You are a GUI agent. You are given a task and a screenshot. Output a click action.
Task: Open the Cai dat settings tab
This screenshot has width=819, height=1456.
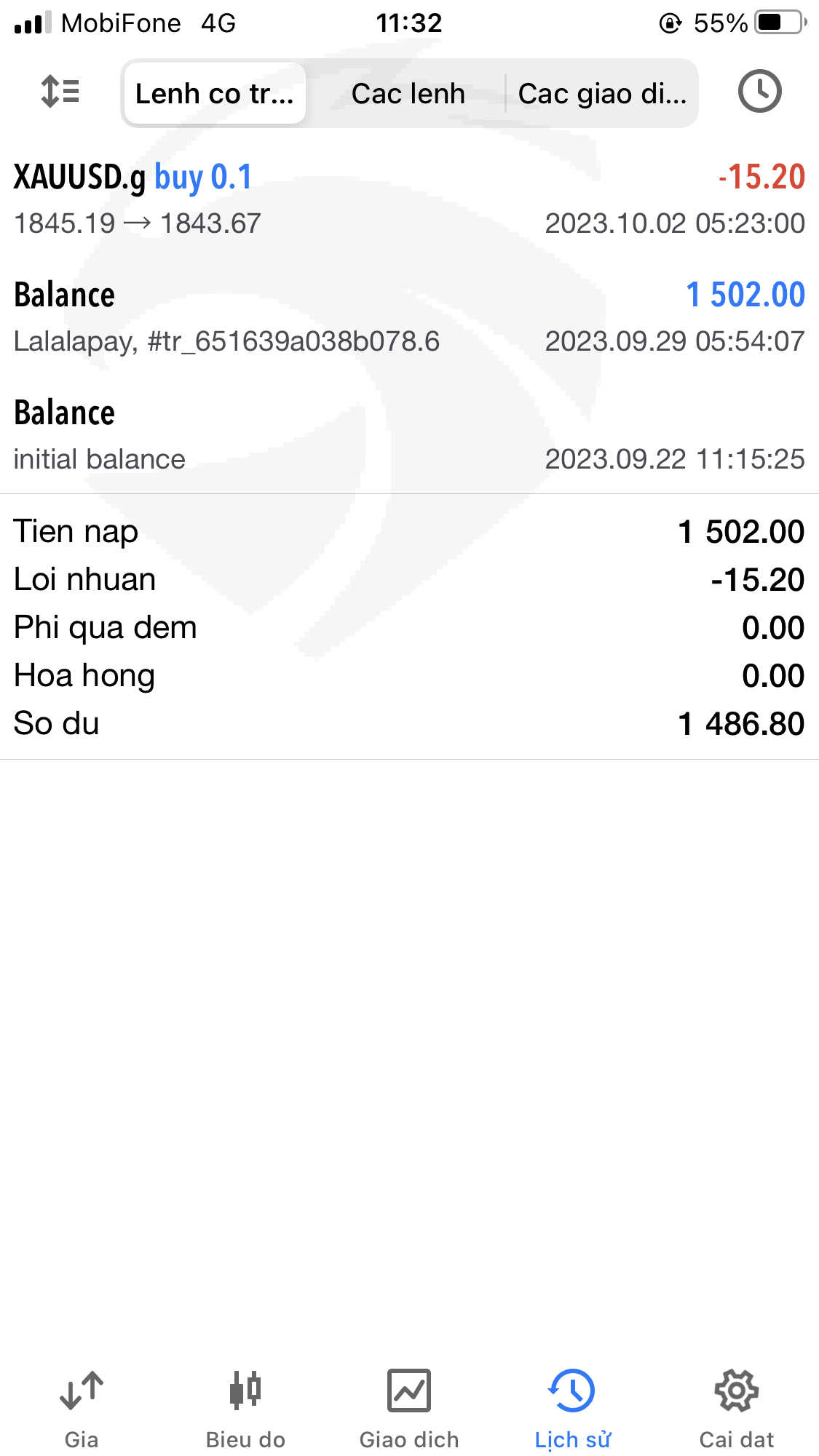737,1409
